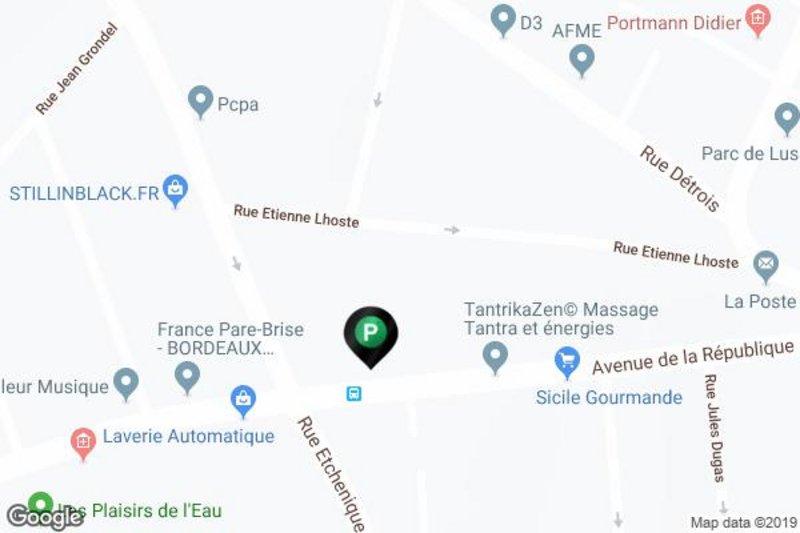Image resolution: width=800 pixels, height=533 pixels.
Task: Open the TantrikaZen Massage pin
Action: [495, 355]
